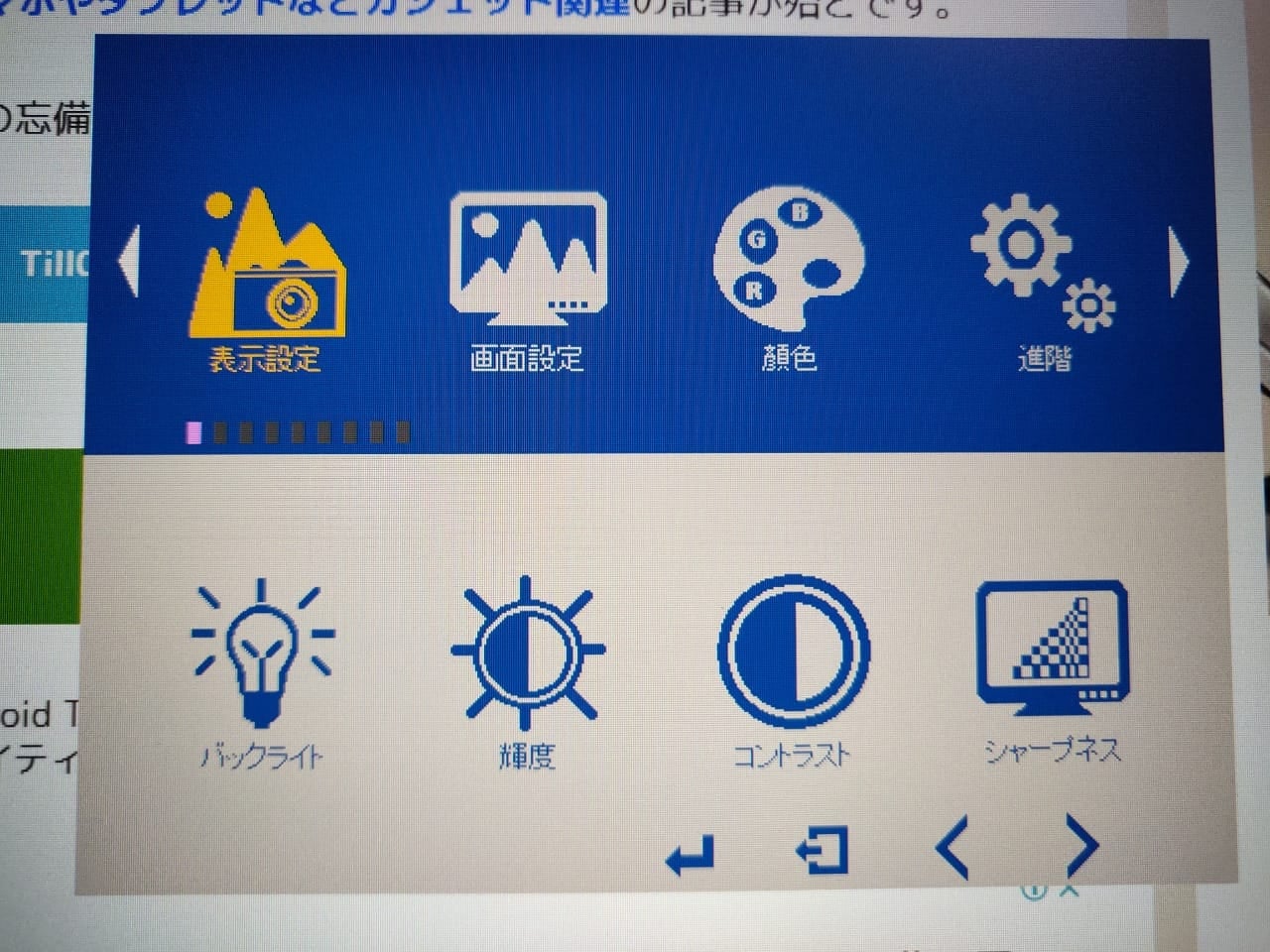Tap the white left arrow beside 表示設定

click(x=129, y=260)
